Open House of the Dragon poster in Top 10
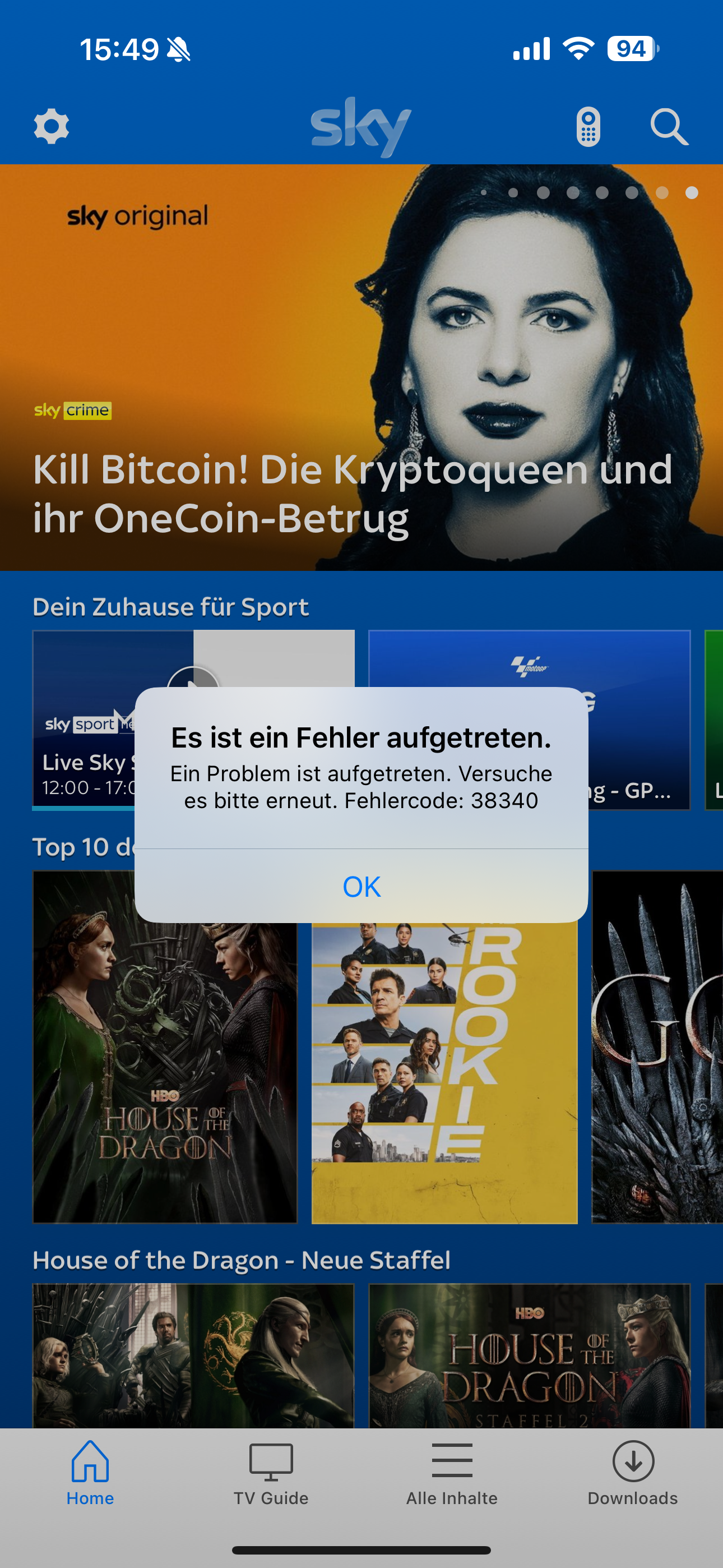 [x=164, y=1071]
